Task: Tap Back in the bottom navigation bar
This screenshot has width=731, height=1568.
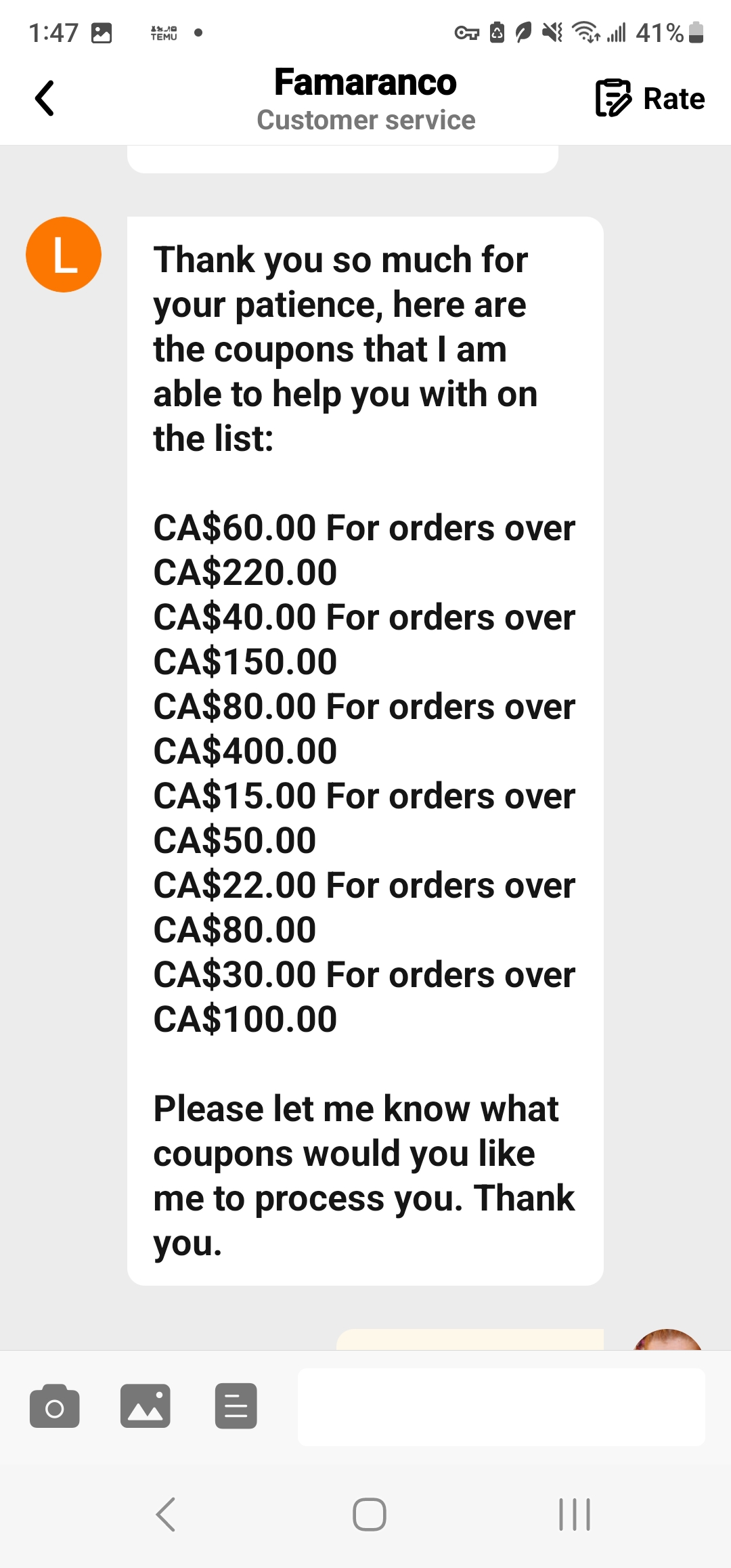Action: pyautogui.click(x=164, y=1514)
